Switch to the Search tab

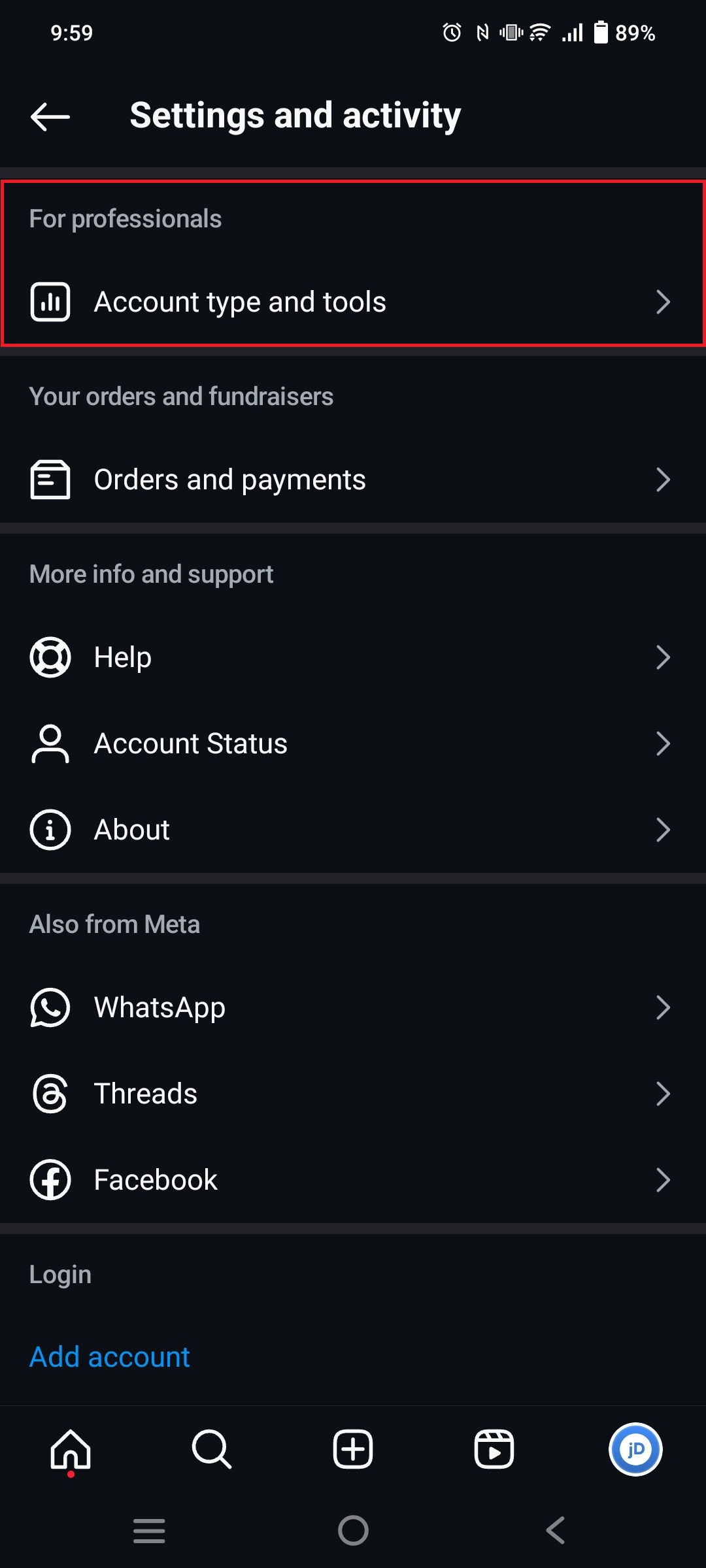[x=212, y=1449]
